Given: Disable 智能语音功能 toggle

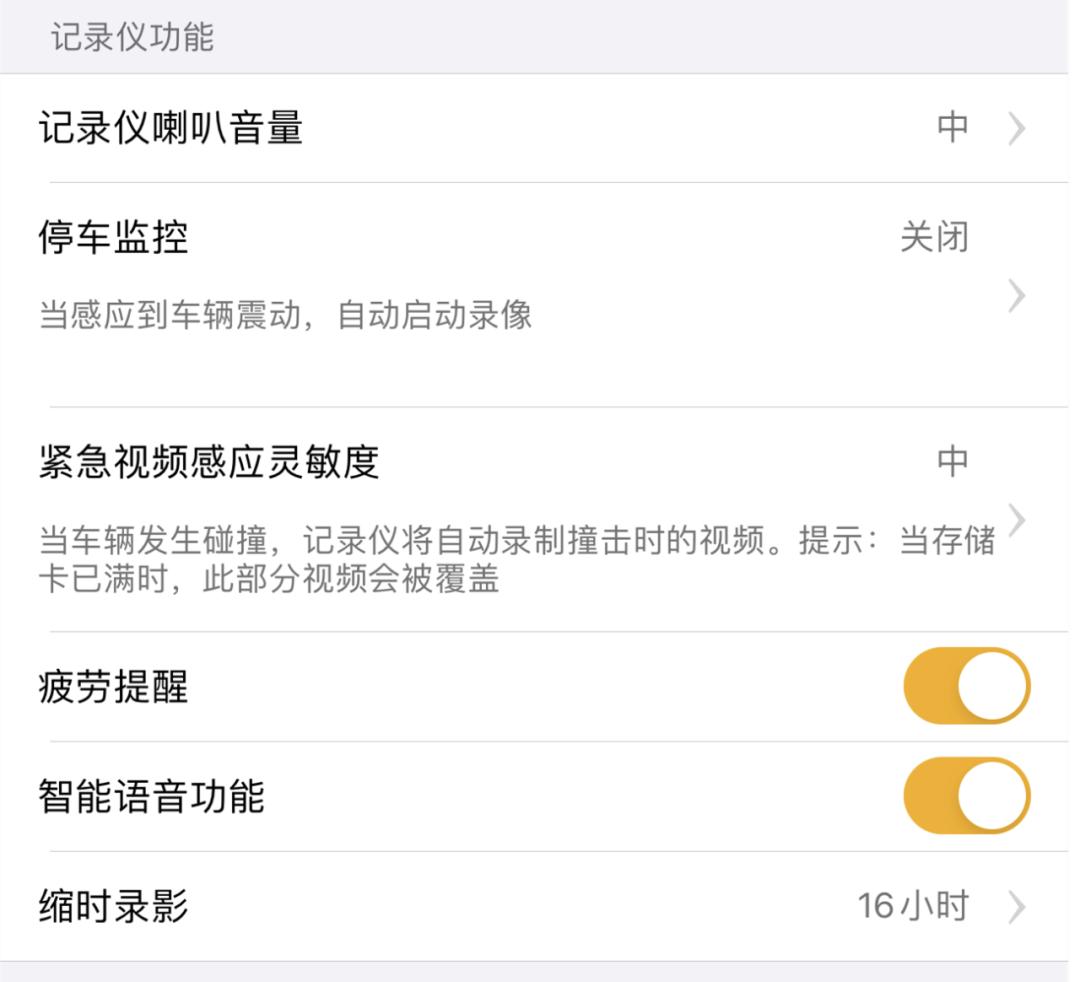Looking at the screenshot, I should tap(966, 796).
